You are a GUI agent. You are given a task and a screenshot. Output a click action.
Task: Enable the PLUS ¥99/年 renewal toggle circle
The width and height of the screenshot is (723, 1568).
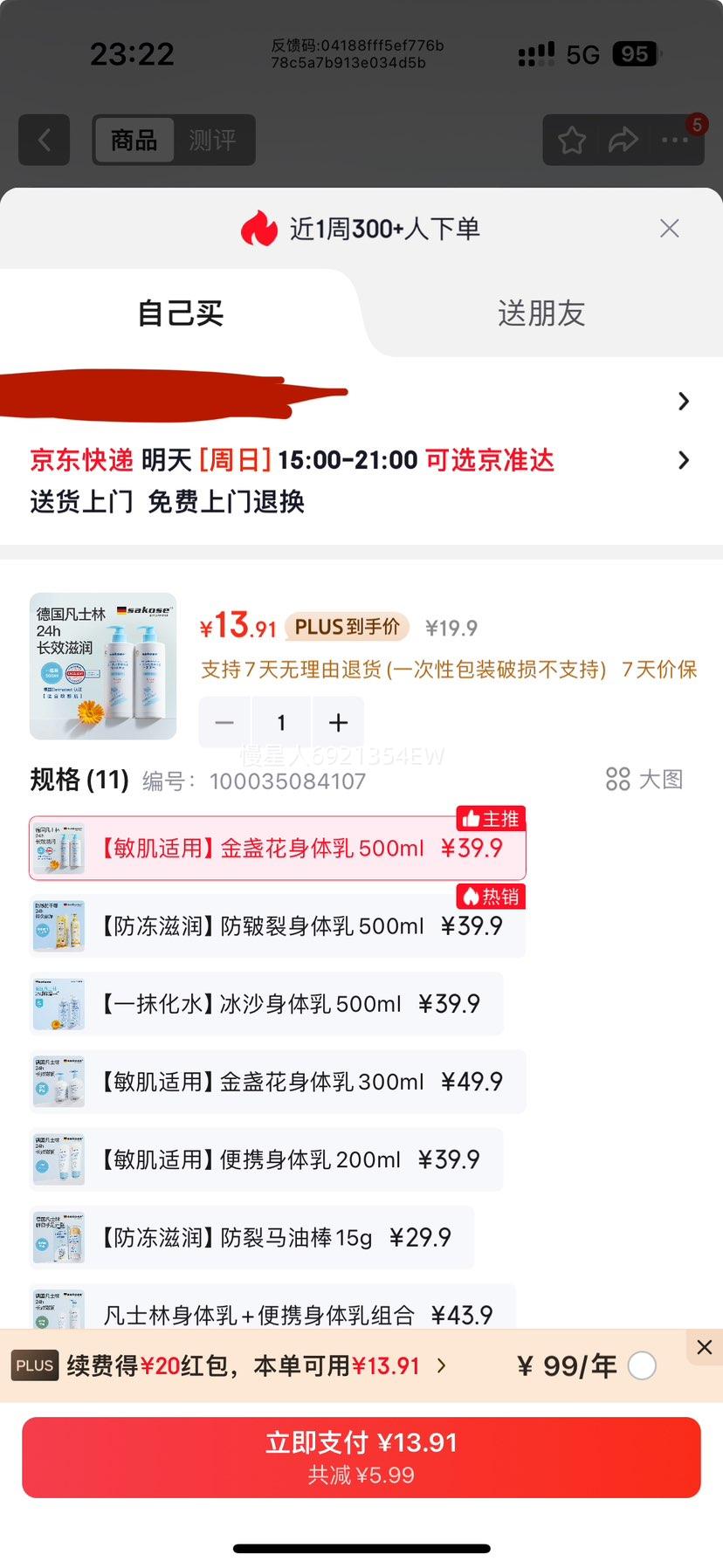(642, 1365)
